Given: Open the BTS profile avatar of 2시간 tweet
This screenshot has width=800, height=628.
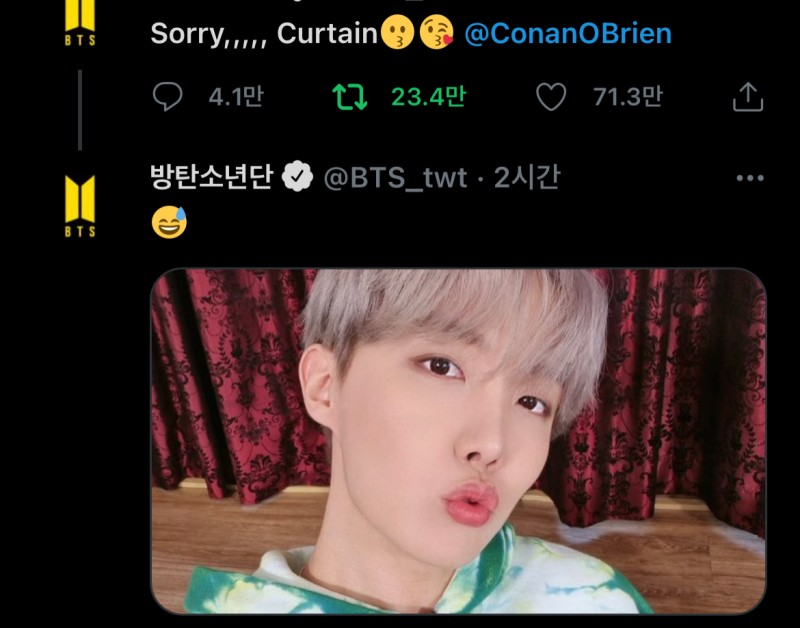Looking at the screenshot, I should tap(80, 205).
